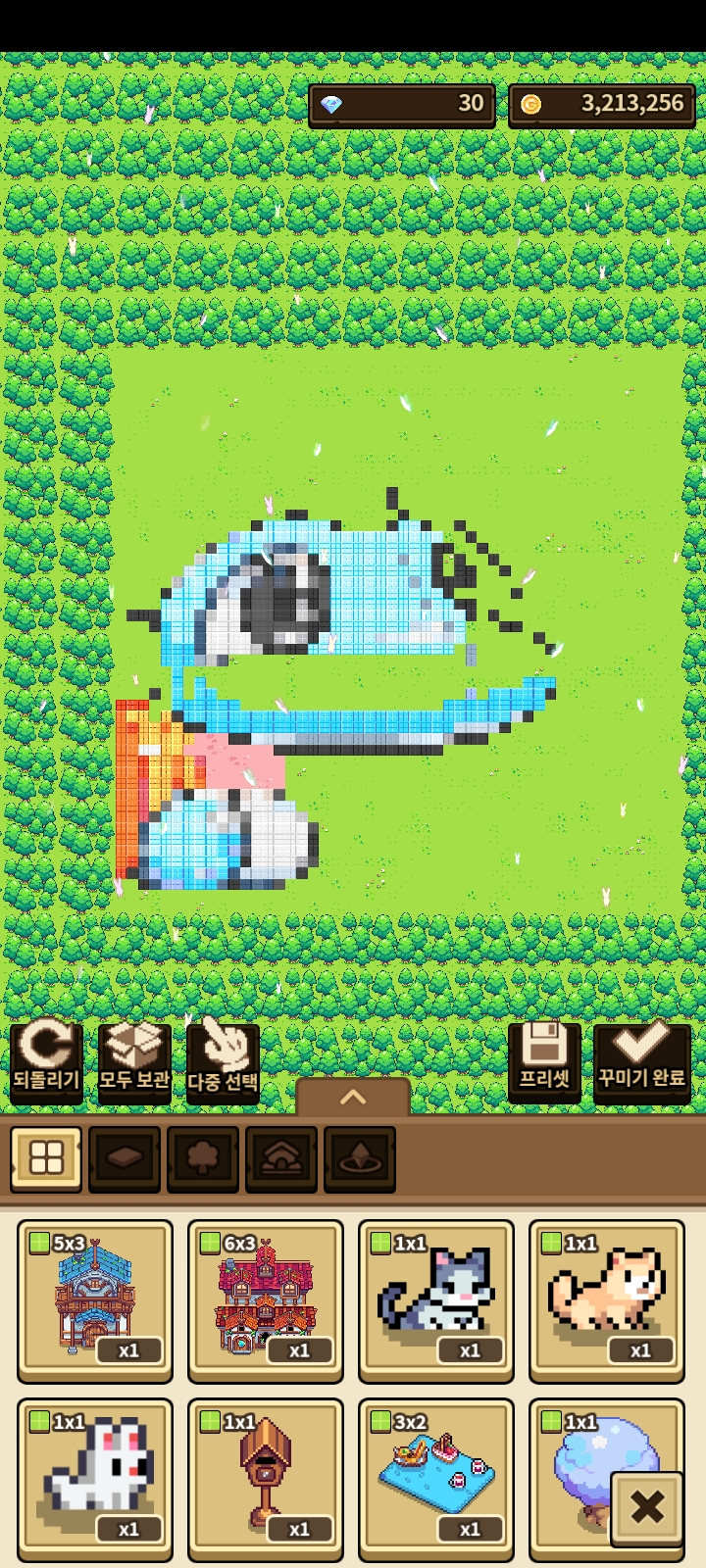Finish decorating with 꾸미기 완료
This screenshot has width=706, height=1568.
click(x=641, y=1060)
